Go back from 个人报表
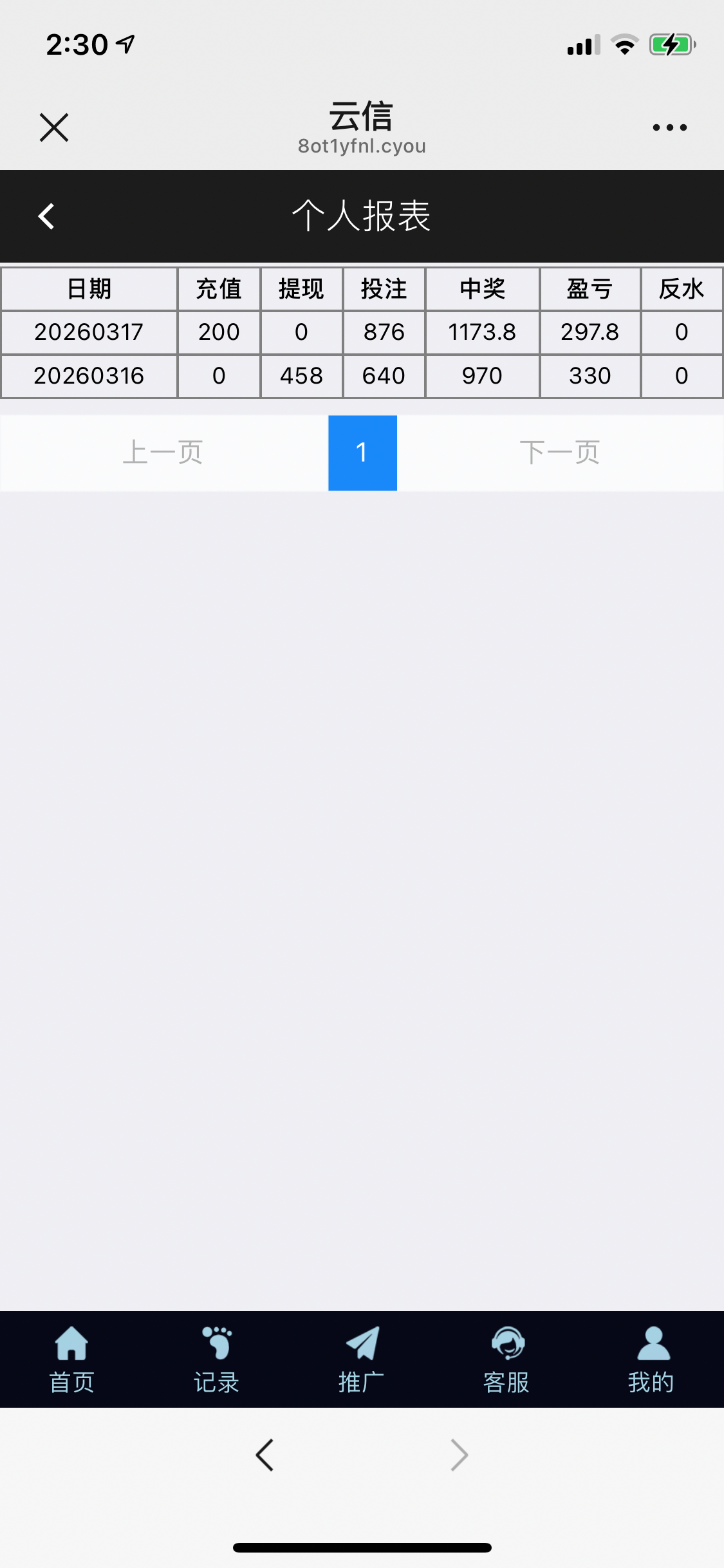The height and width of the screenshot is (1568, 724). click(x=46, y=216)
